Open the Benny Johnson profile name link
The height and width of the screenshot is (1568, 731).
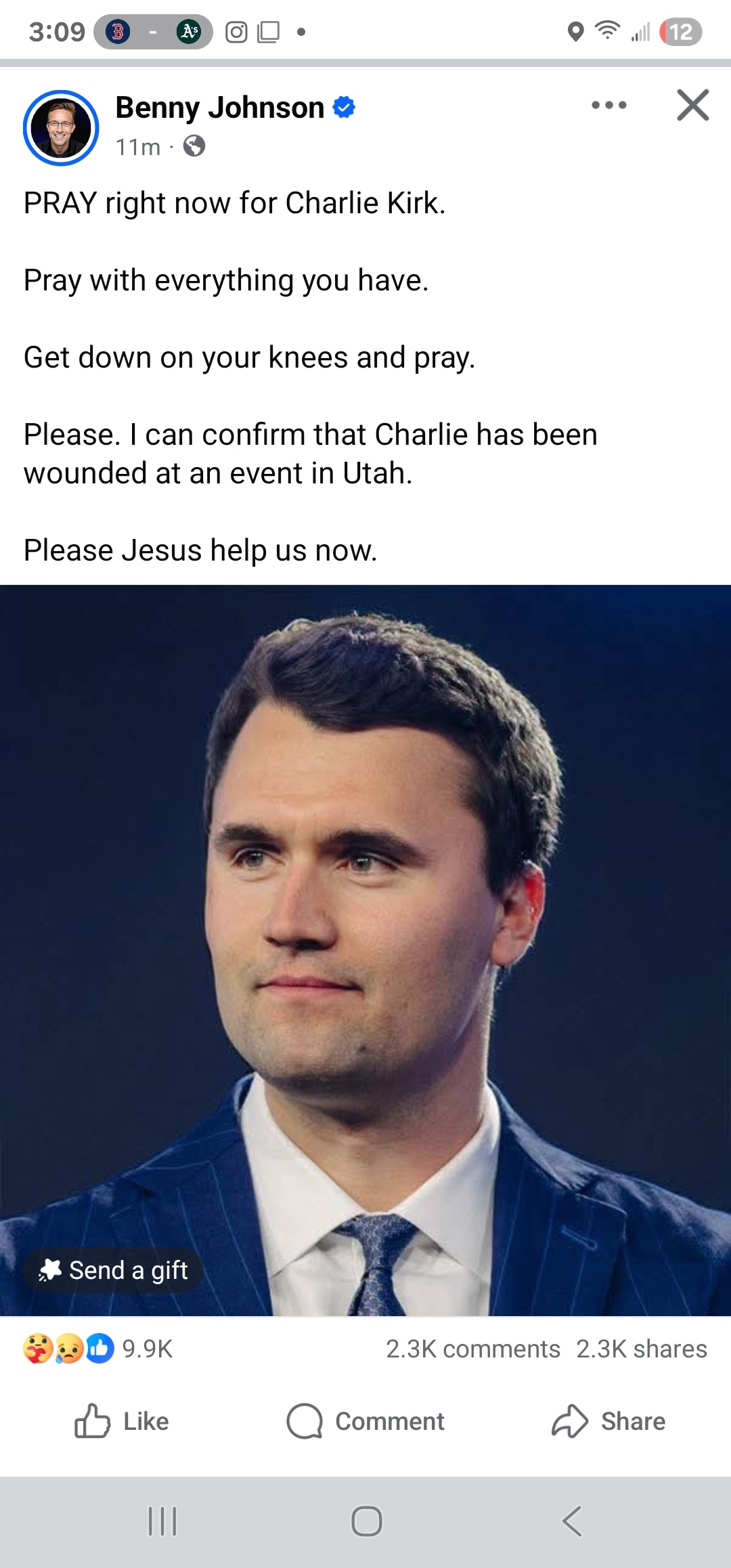220,107
